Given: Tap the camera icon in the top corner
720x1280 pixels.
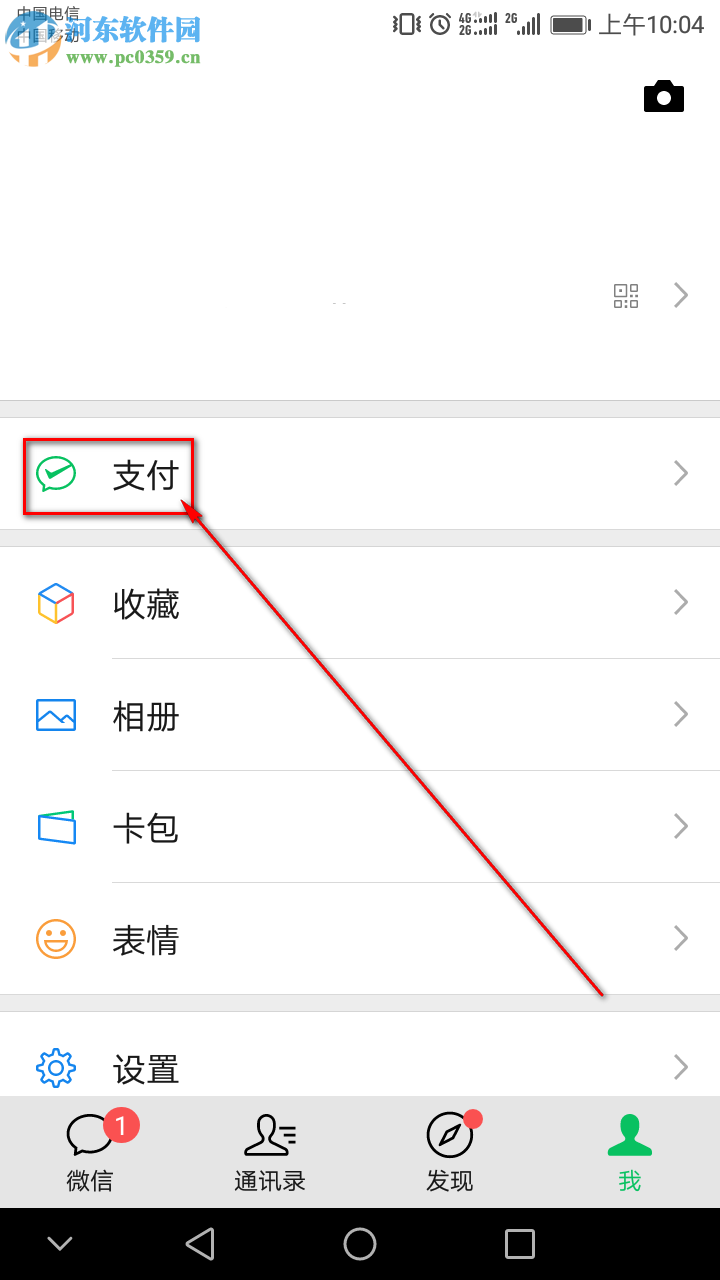Looking at the screenshot, I should click(x=663, y=96).
